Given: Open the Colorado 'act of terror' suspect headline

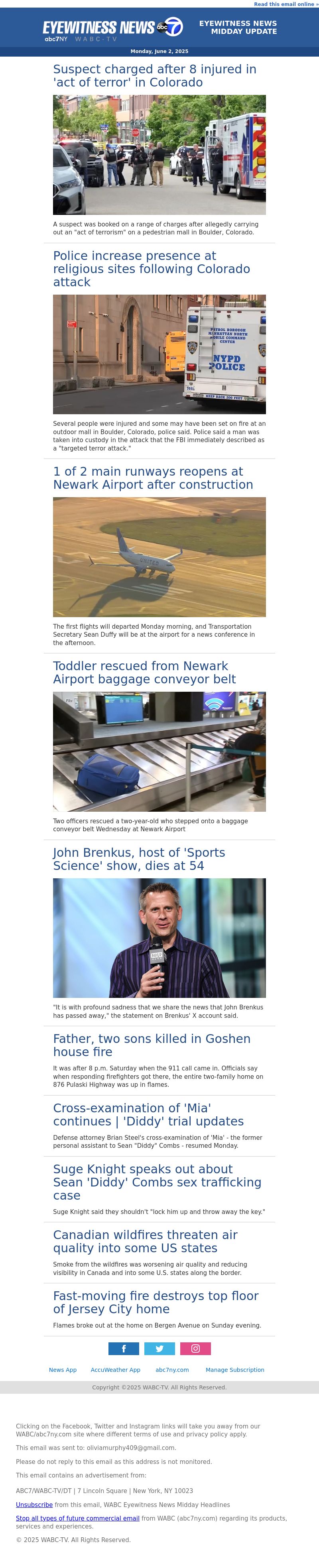Looking at the screenshot, I should pyautogui.click(x=155, y=76).
